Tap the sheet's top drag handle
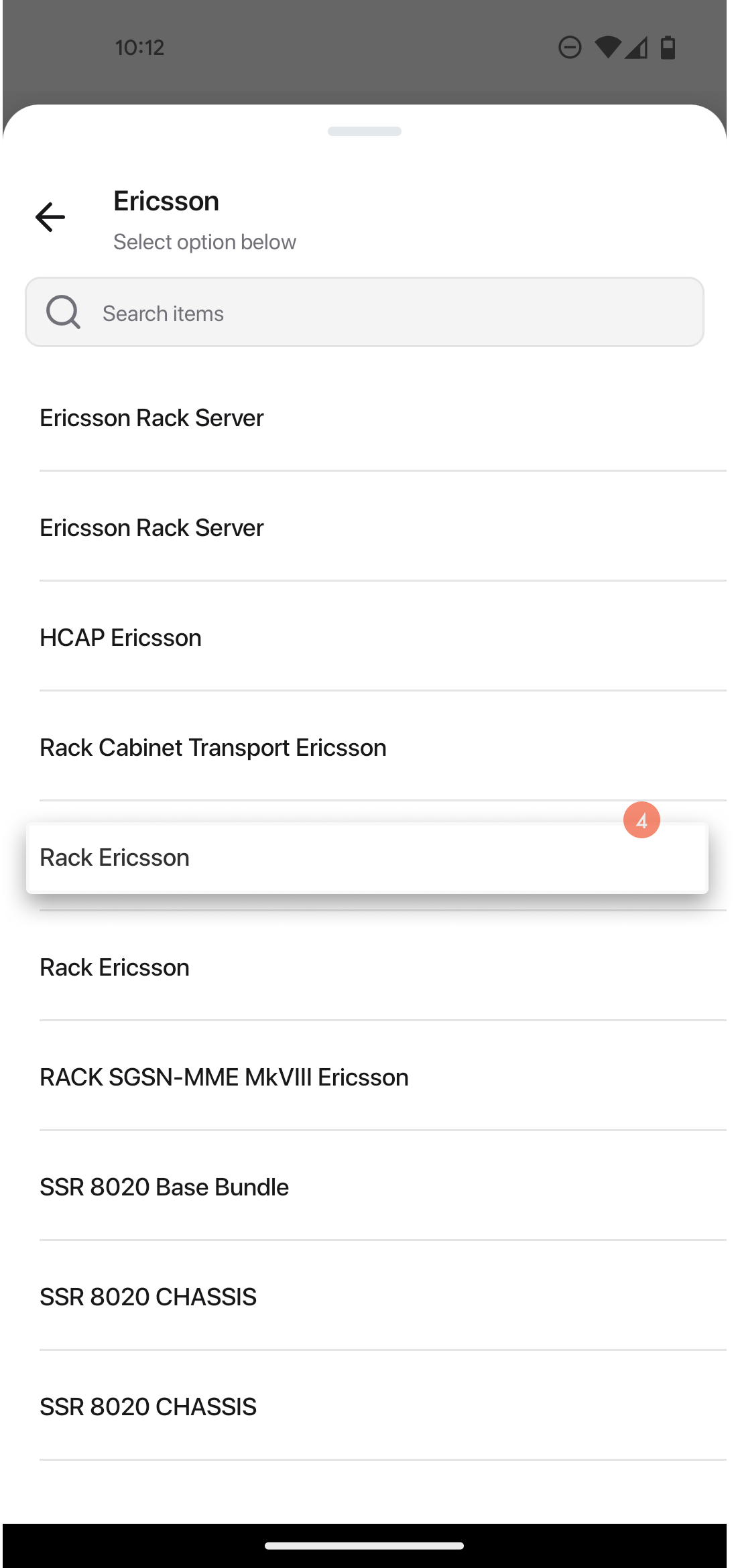This screenshot has width=736, height=1568. (365, 131)
